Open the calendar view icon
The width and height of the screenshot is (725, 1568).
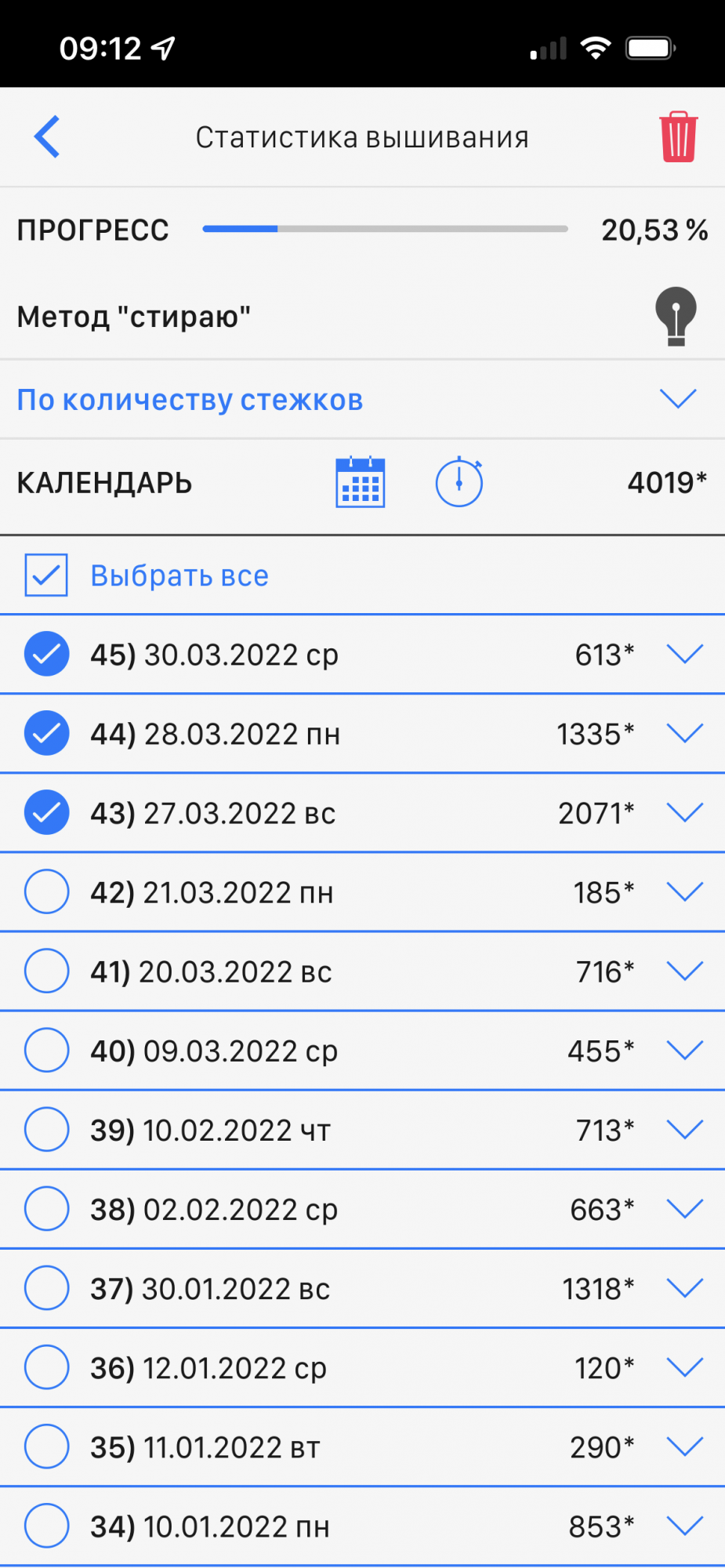click(360, 482)
